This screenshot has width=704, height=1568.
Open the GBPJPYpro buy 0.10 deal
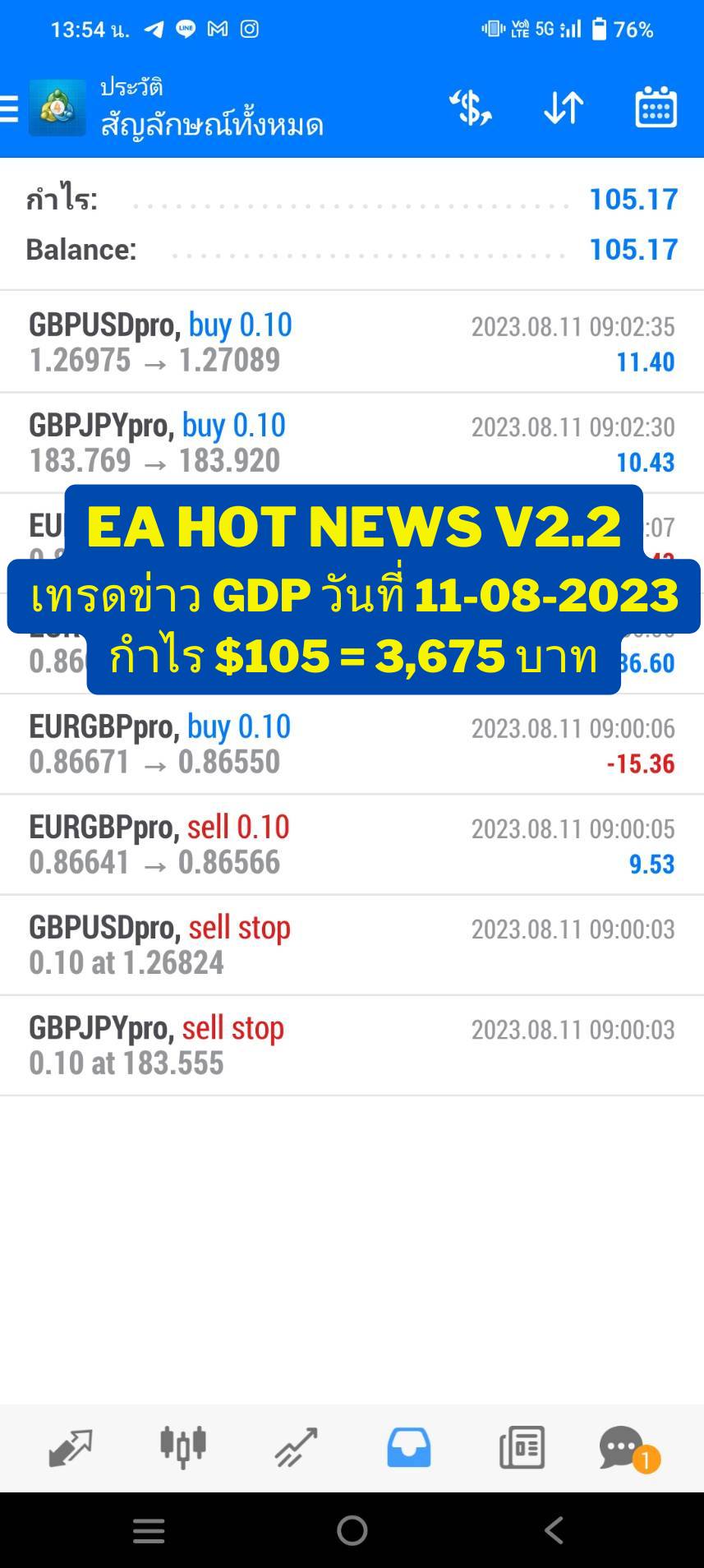[x=352, y=443]
